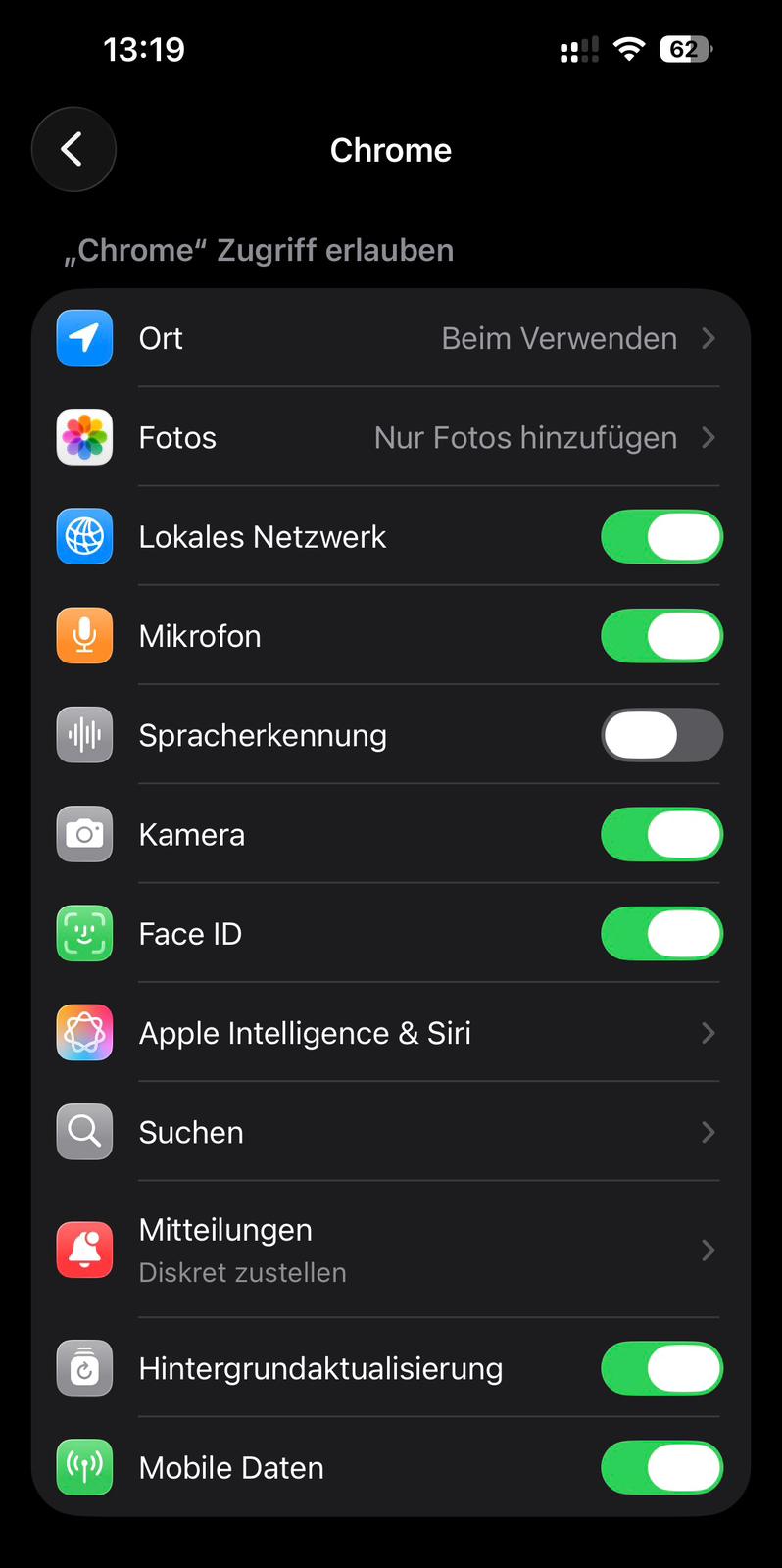
Task: Click the Apple Intelligence & Siri icon
Action: [x=84, y=1032]
